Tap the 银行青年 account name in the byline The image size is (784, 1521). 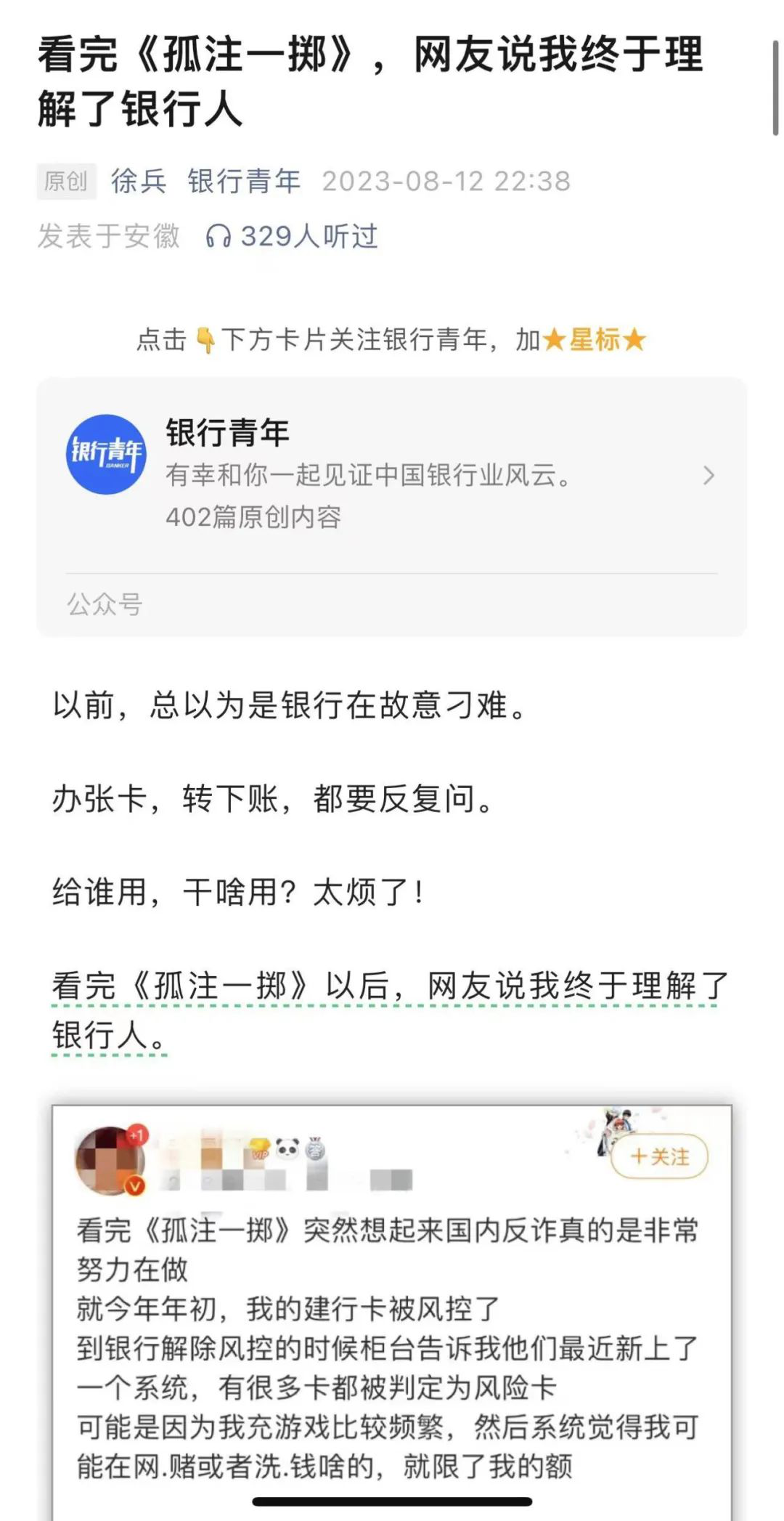point(244,181)
